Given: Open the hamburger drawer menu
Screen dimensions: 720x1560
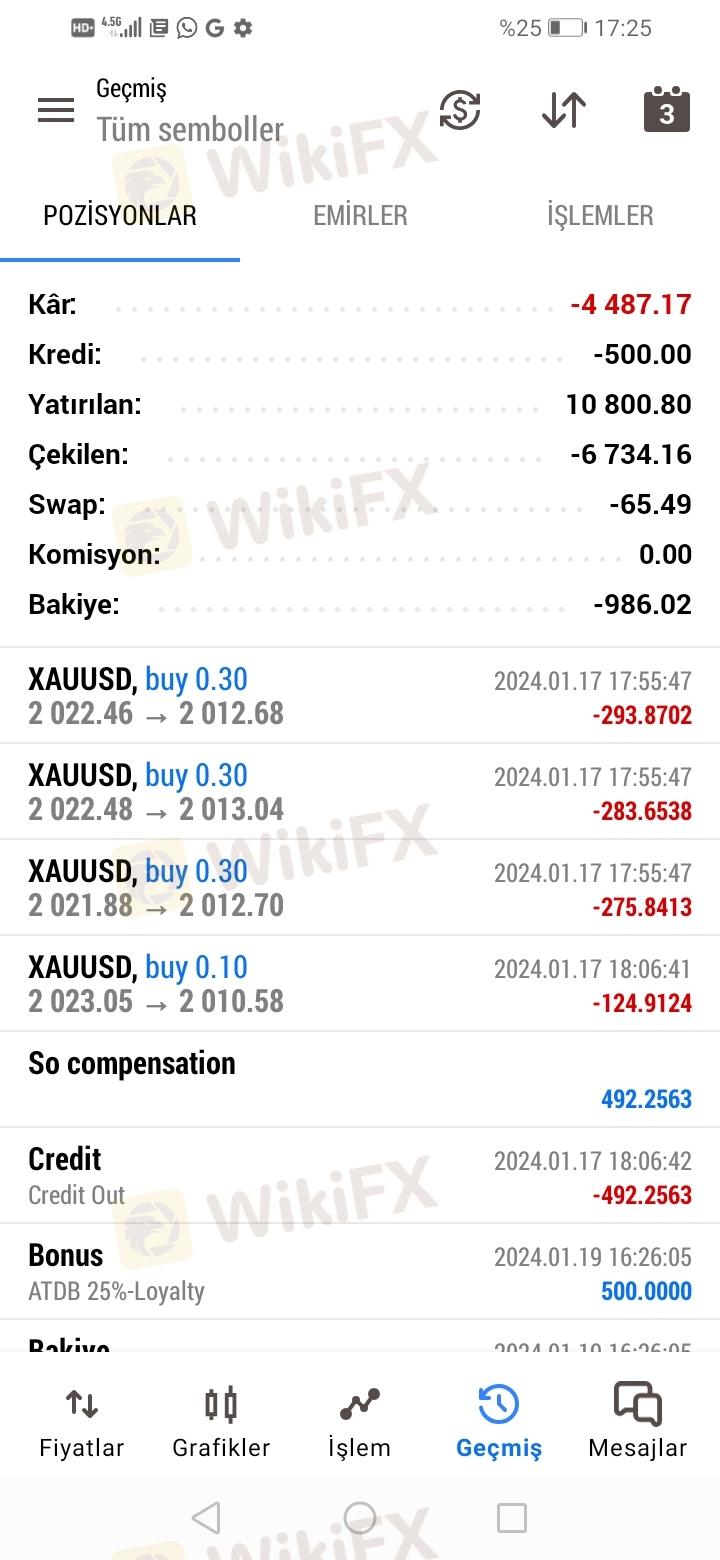Looking at the screenshot, I should [x=56, y=110].
